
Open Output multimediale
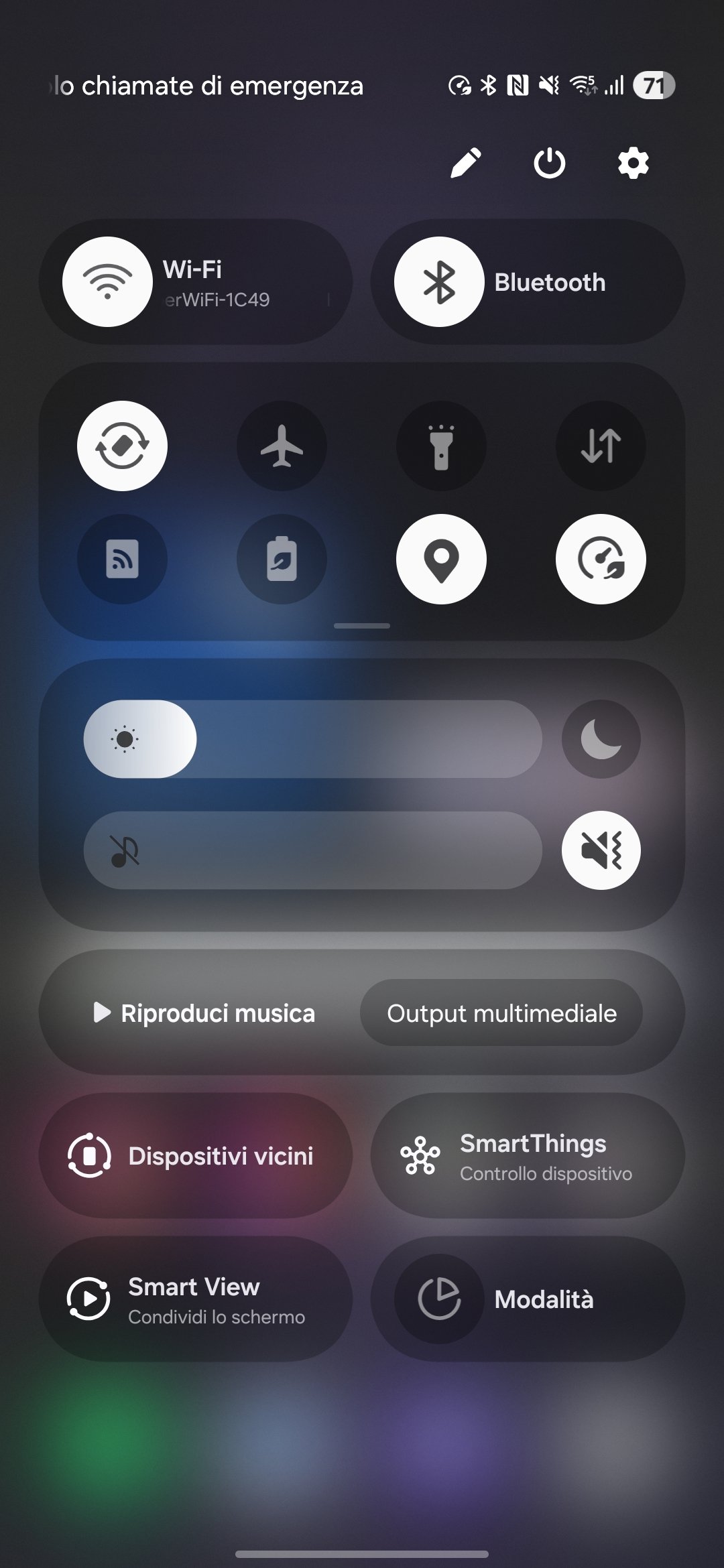(501, 1013)
